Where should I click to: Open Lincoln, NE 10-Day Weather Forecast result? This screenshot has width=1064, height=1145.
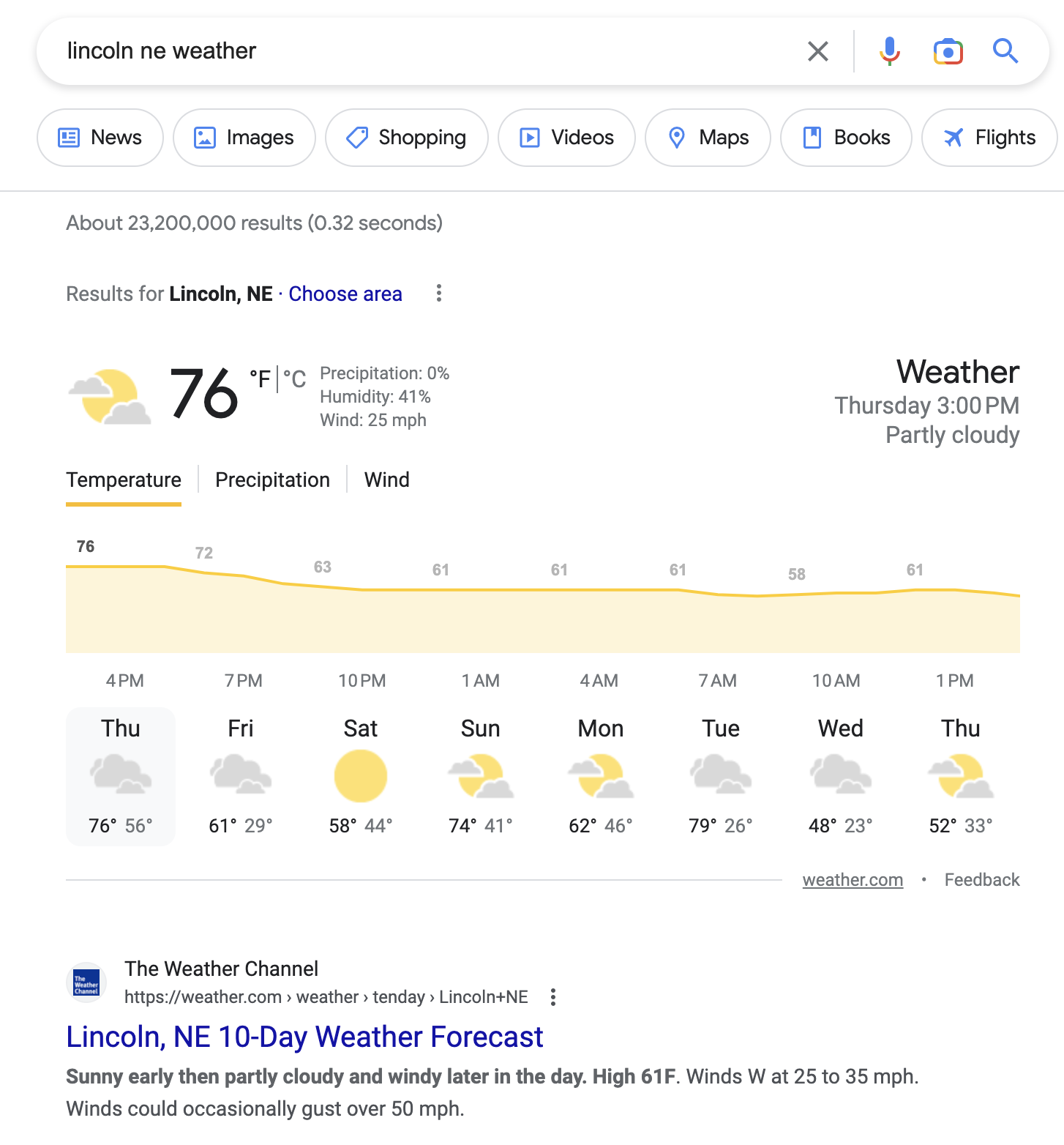pos(304,1037)
